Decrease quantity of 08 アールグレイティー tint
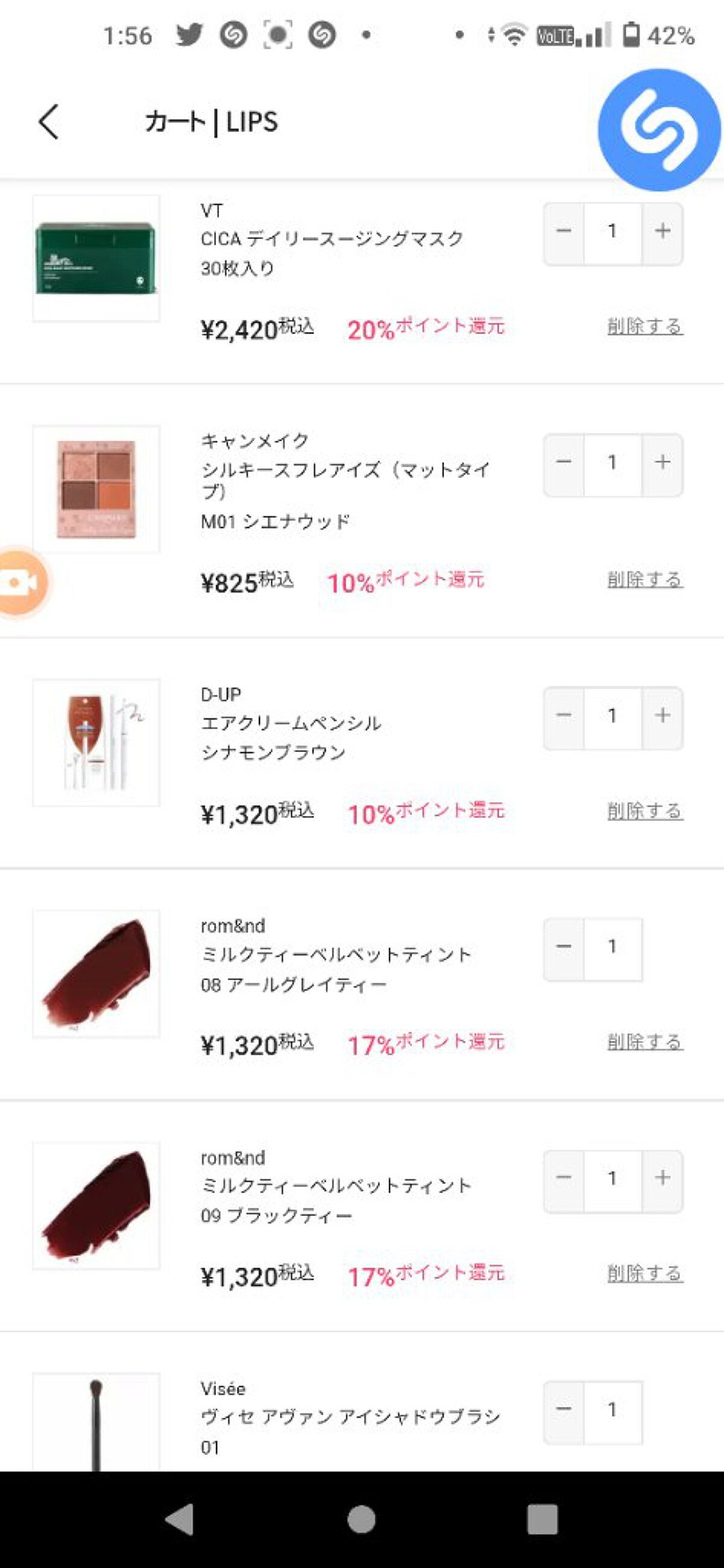724x1568 pixels. 564,946
